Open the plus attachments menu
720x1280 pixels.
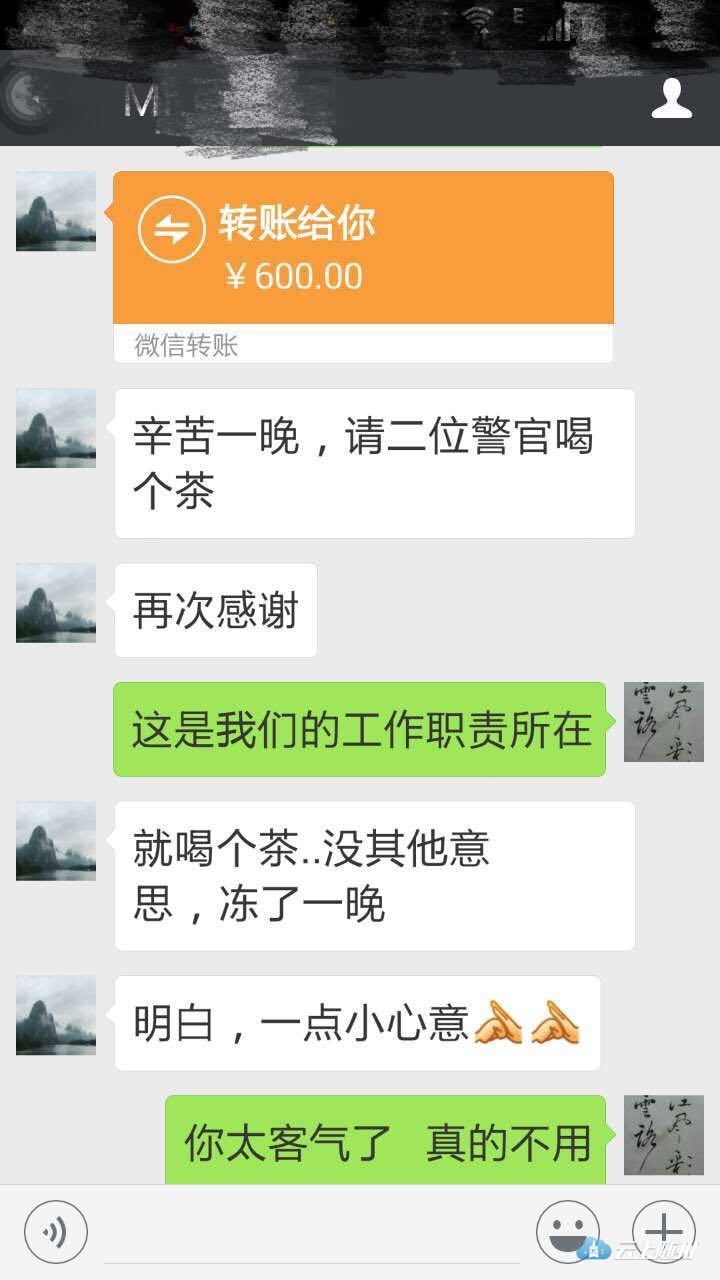(x=663, y=1231)
